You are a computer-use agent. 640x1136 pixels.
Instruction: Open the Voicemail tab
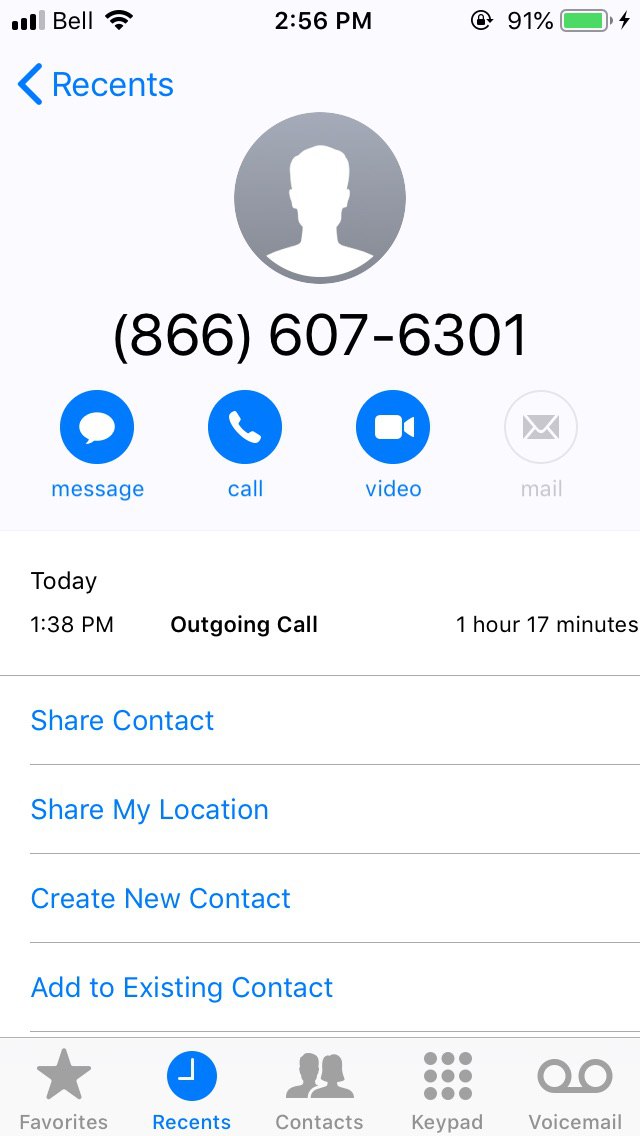click(575, 1088)
